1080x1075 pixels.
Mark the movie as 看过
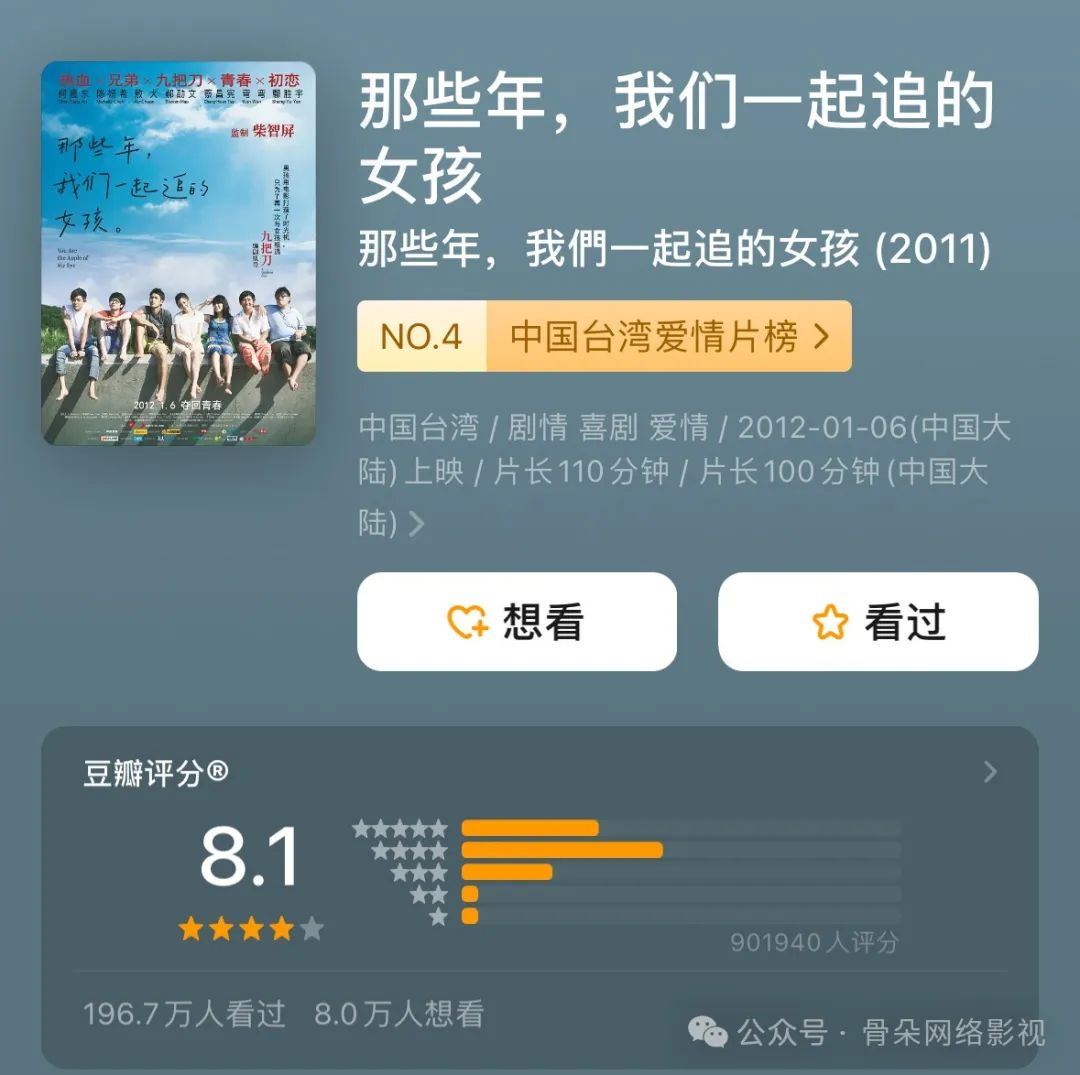pos(878,622)
